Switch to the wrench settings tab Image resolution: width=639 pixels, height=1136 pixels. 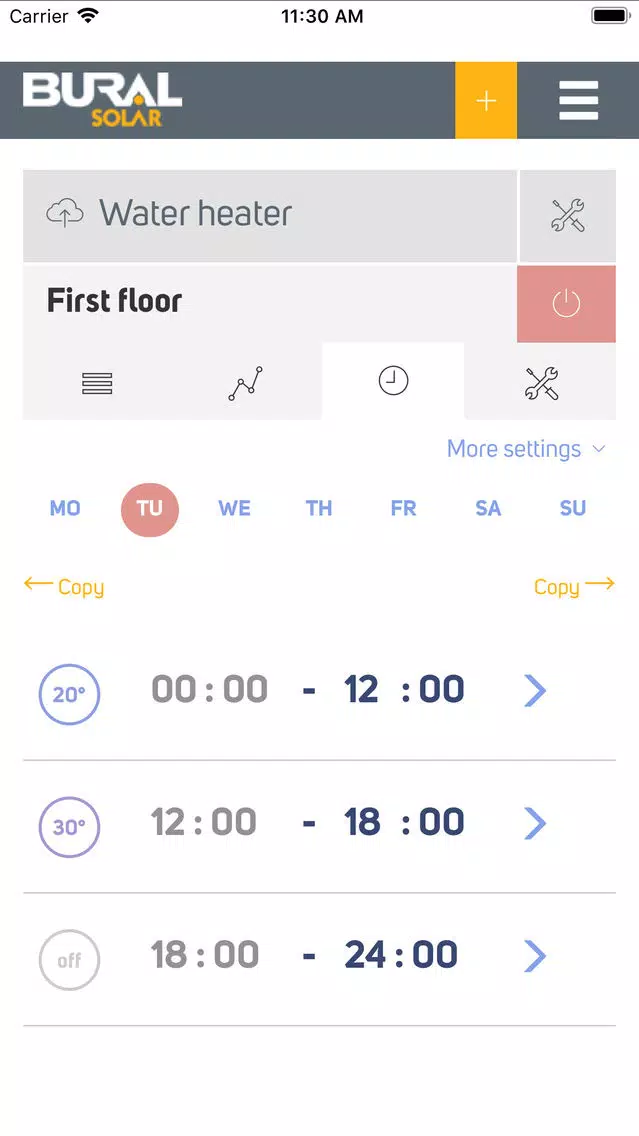tap(541, 383)
